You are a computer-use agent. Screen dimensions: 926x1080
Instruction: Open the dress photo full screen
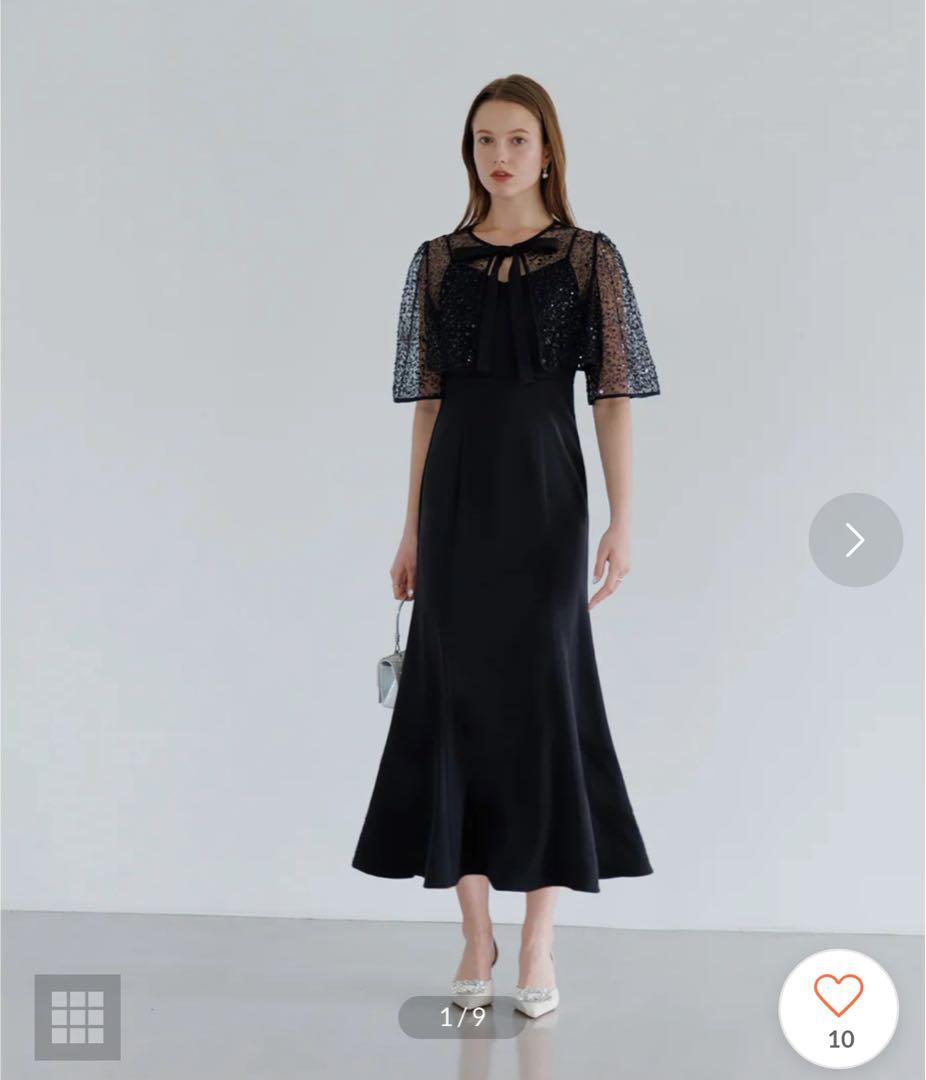point(500,500)
